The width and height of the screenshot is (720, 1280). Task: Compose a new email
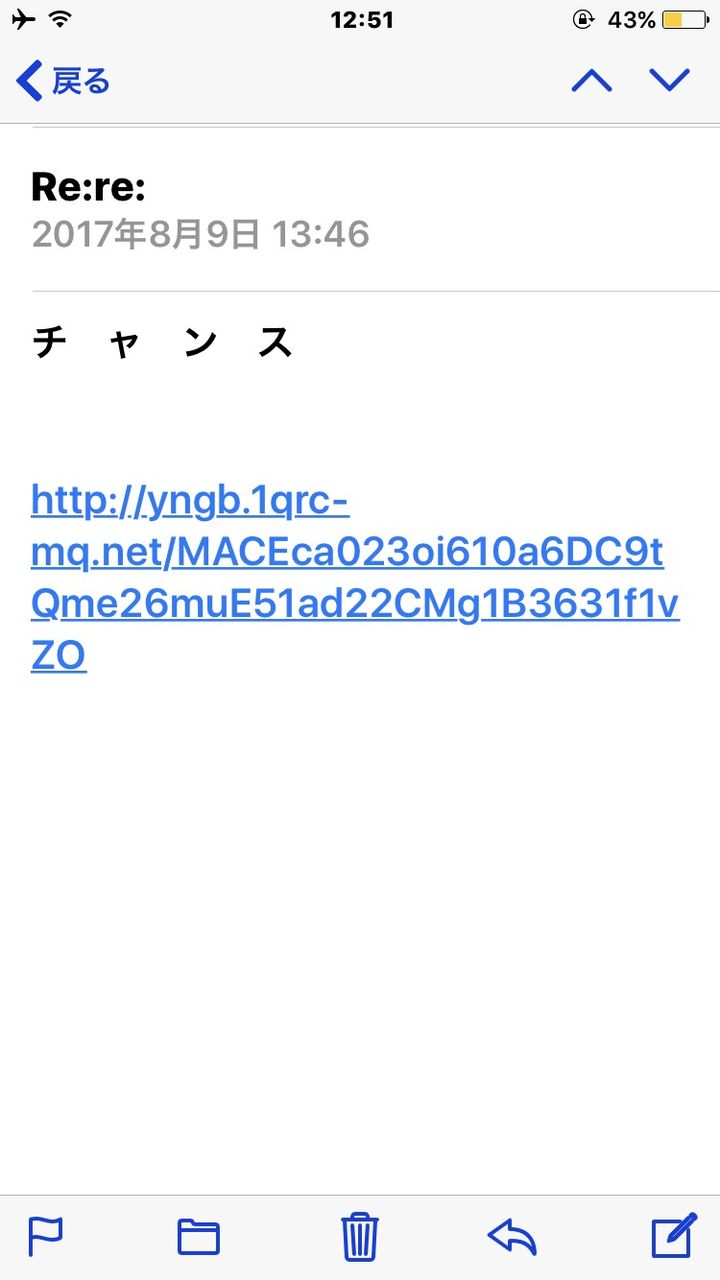click(x=673, y=1236)
